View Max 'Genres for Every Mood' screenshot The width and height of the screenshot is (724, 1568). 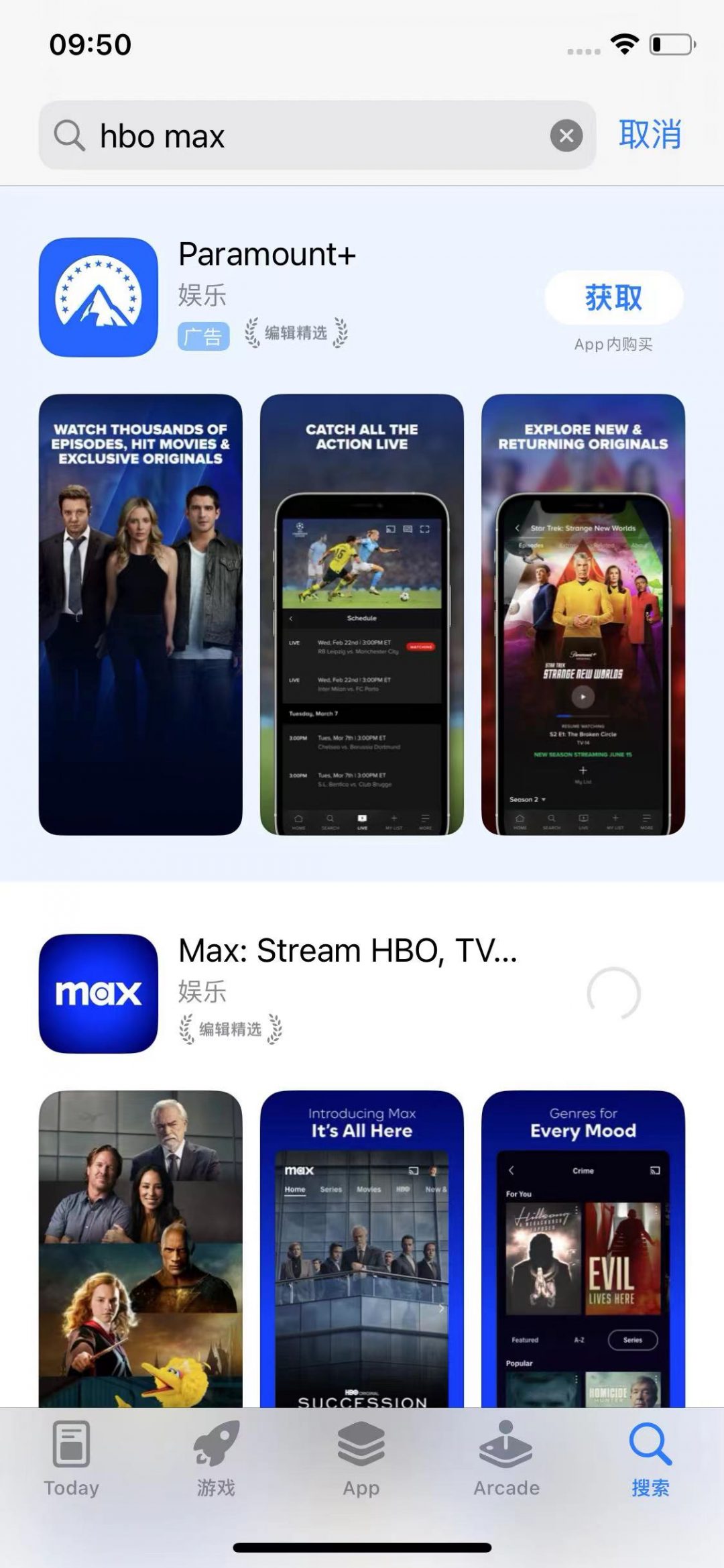(583, 1247)
